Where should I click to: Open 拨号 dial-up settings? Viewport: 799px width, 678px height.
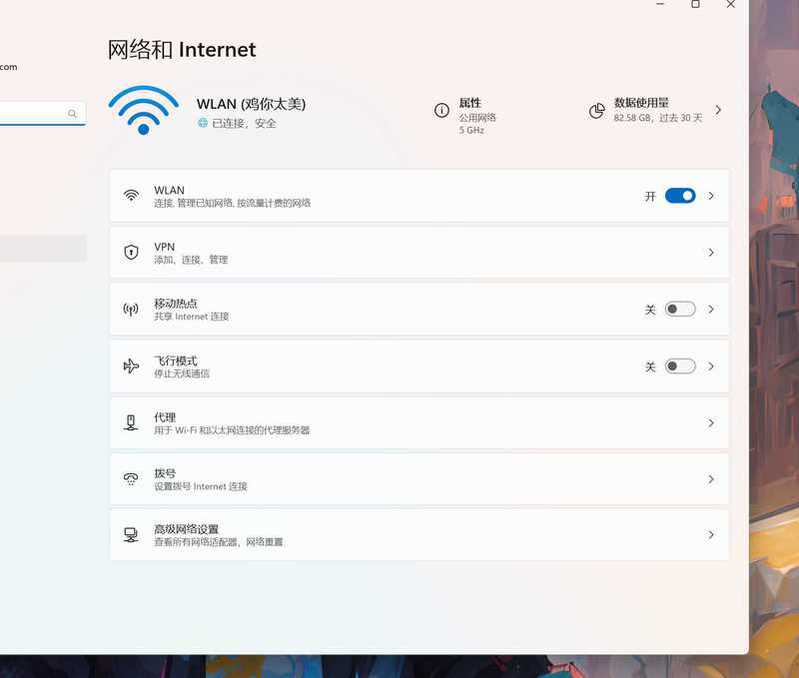pyautogui.click(x=400, y=479)
